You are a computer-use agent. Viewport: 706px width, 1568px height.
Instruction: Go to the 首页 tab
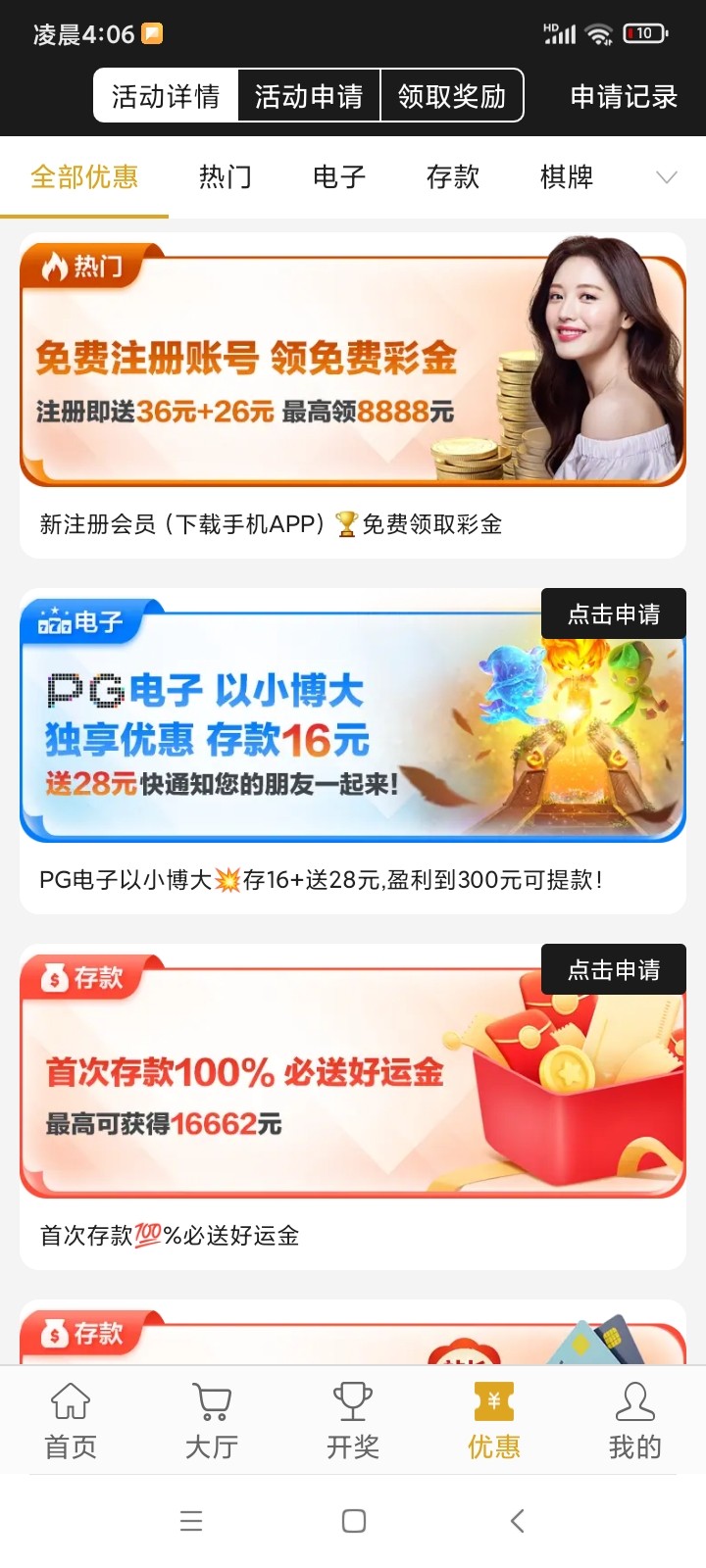71,1421
